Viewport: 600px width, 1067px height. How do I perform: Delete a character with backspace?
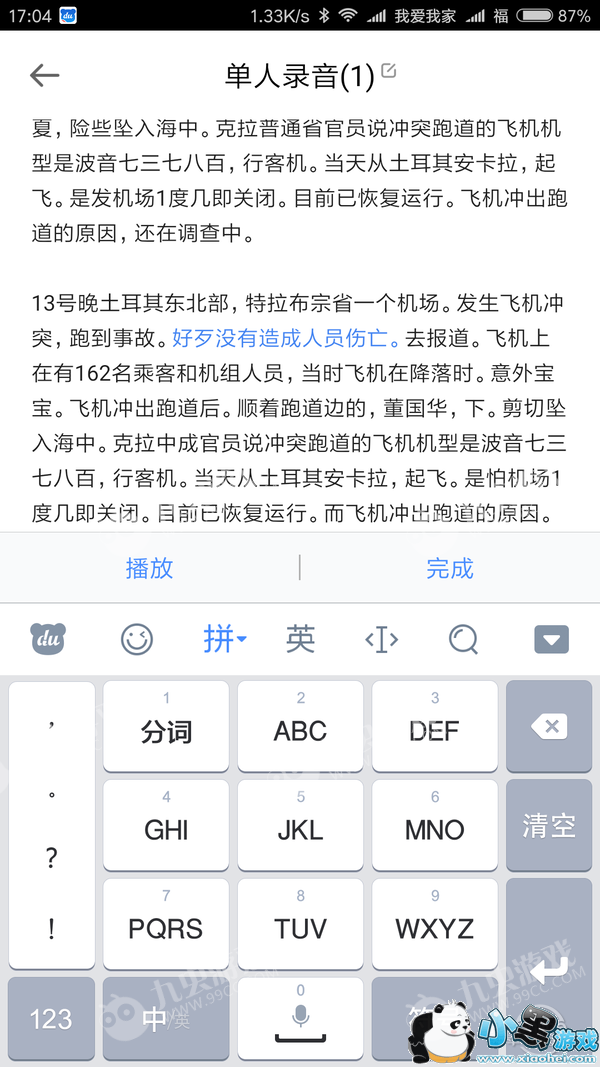click(549, 727)
